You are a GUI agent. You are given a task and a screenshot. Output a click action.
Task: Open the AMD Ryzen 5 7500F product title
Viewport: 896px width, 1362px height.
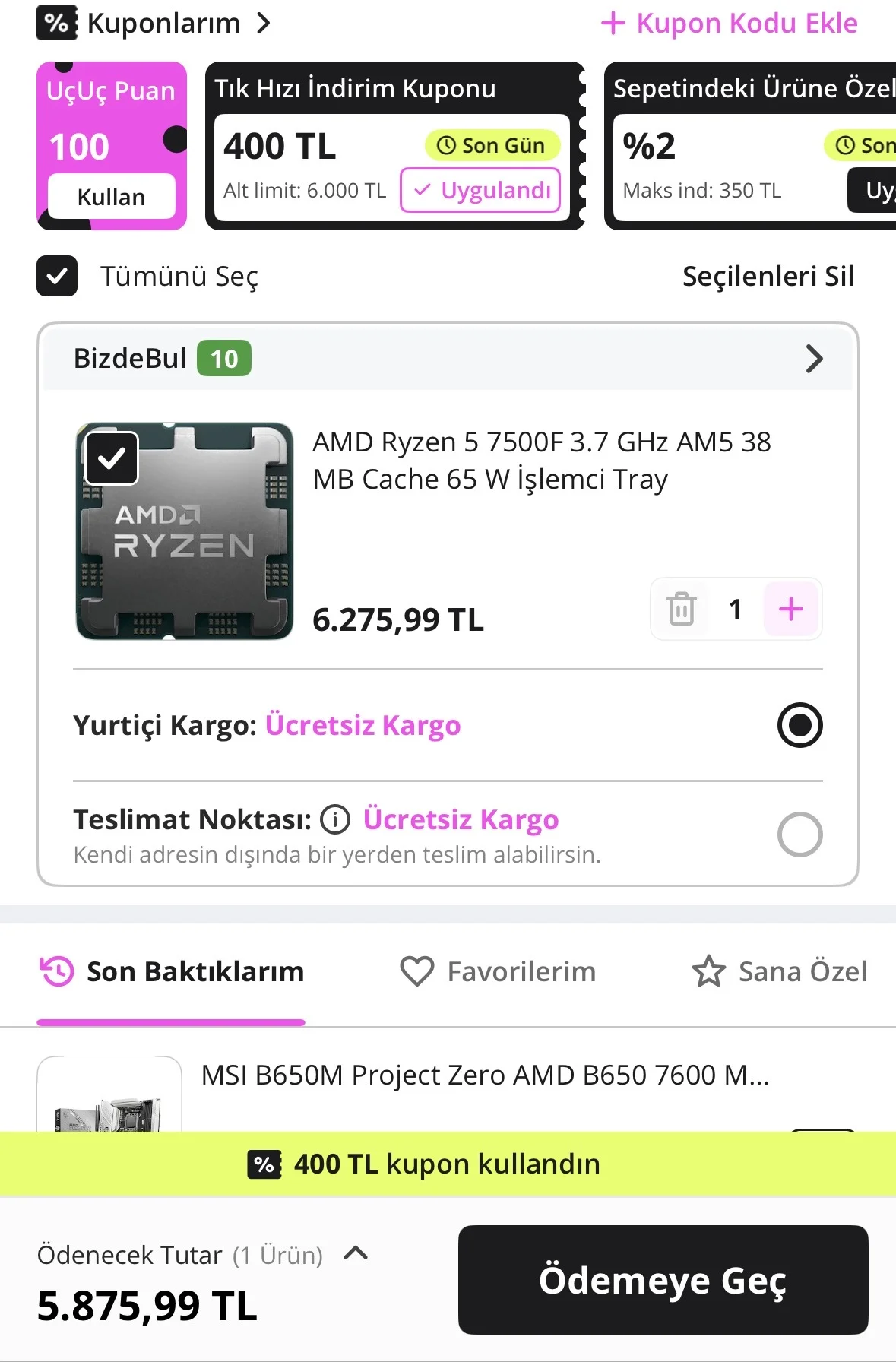[x=541, y=460]
